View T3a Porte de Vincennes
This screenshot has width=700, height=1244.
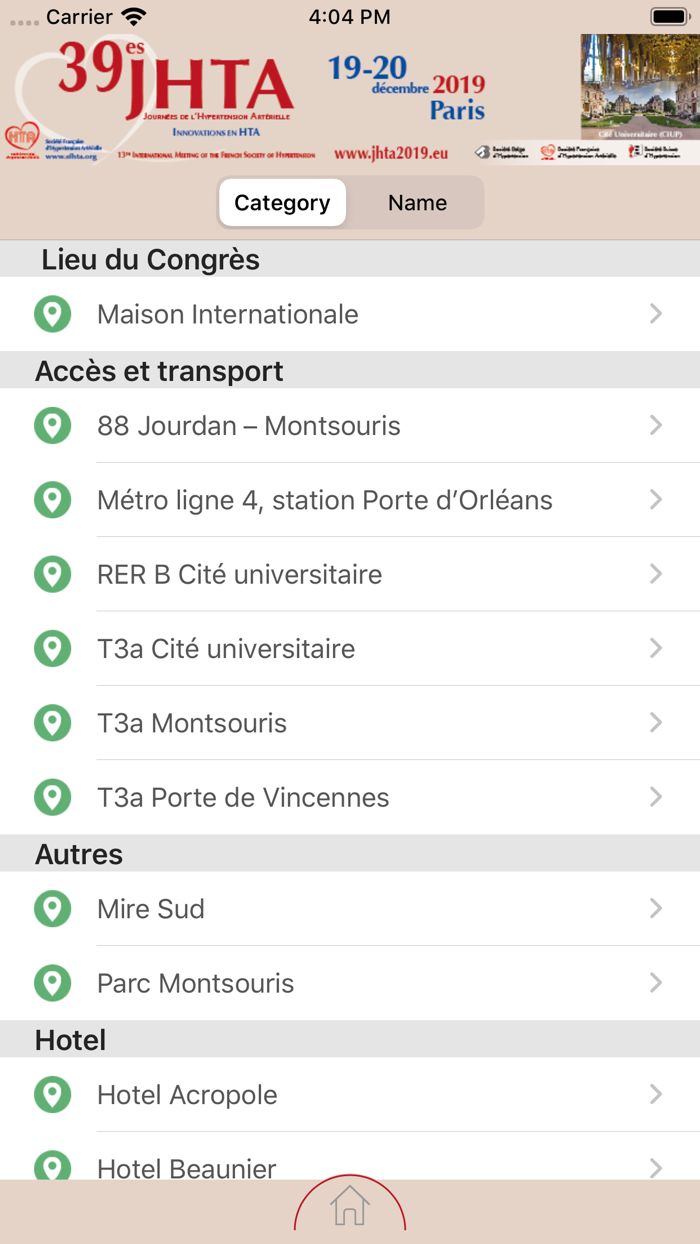[350, 797]
